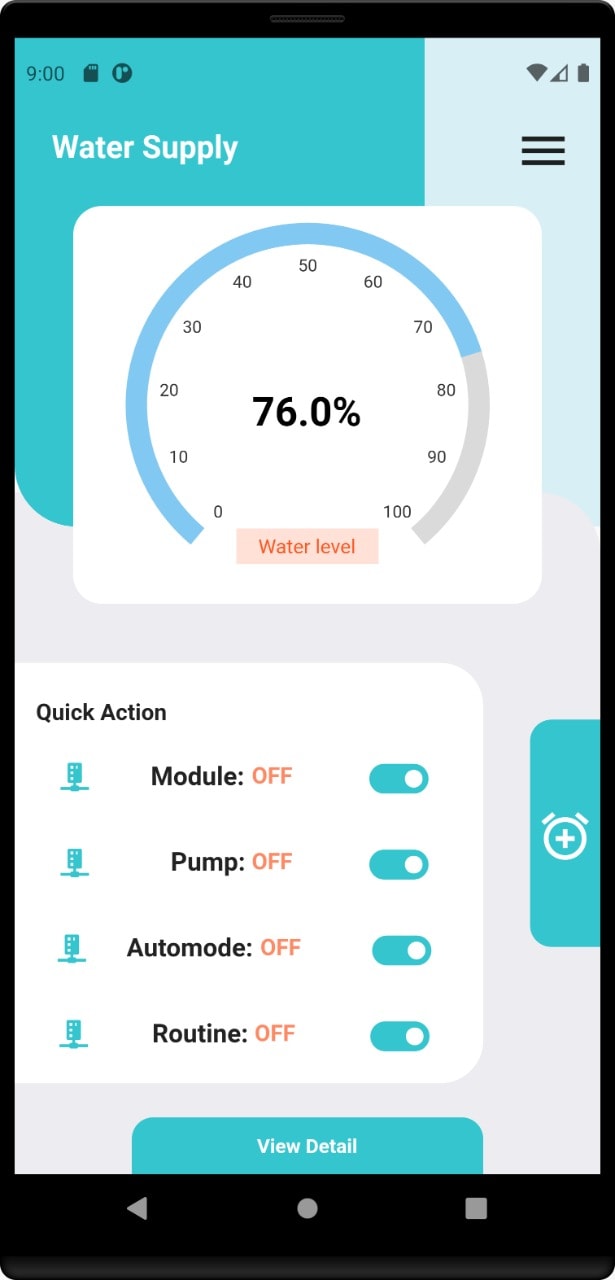Toggle the Module switch
Viewport: 615px width, 1280px height.
pos(399,778)
